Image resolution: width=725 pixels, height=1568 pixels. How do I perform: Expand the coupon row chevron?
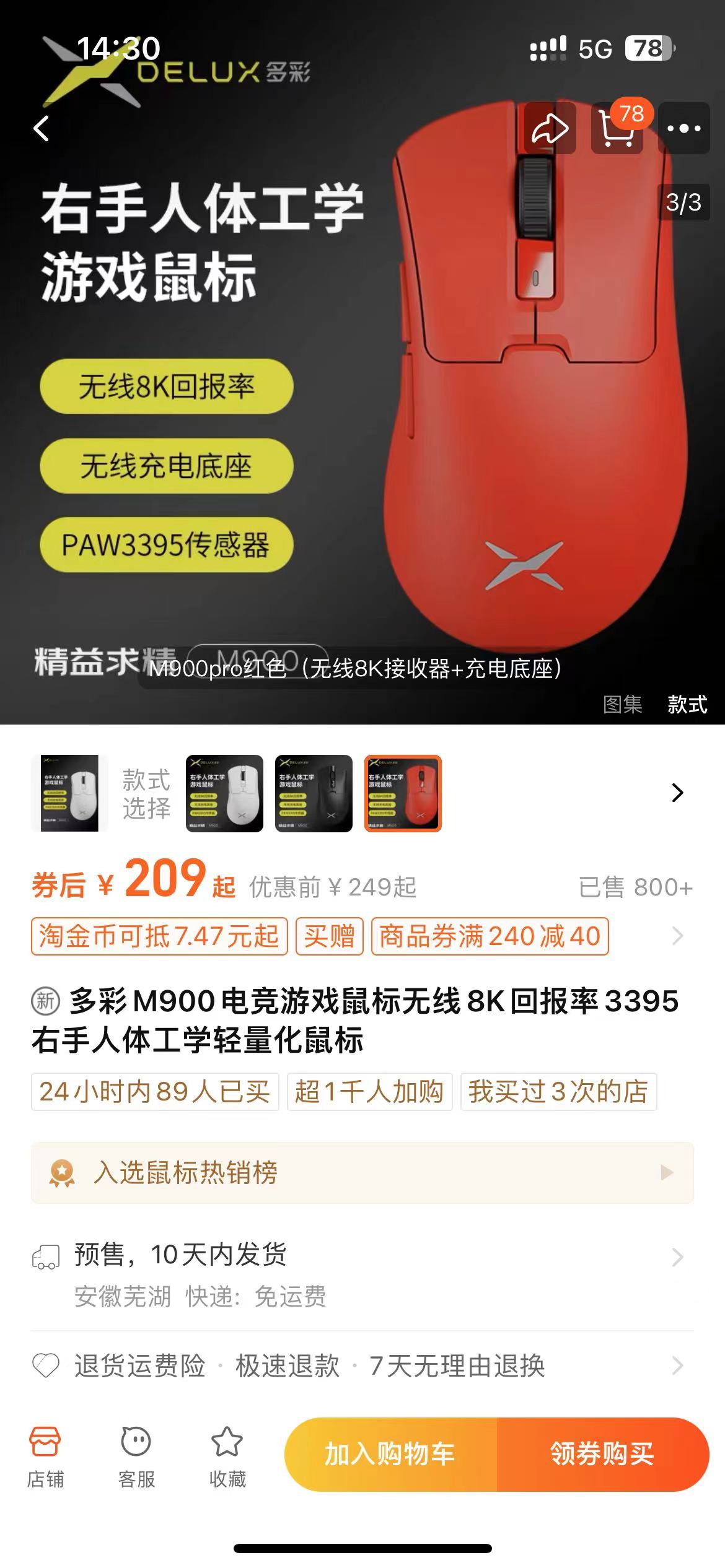pyautogui.click(x=677, y=936)
